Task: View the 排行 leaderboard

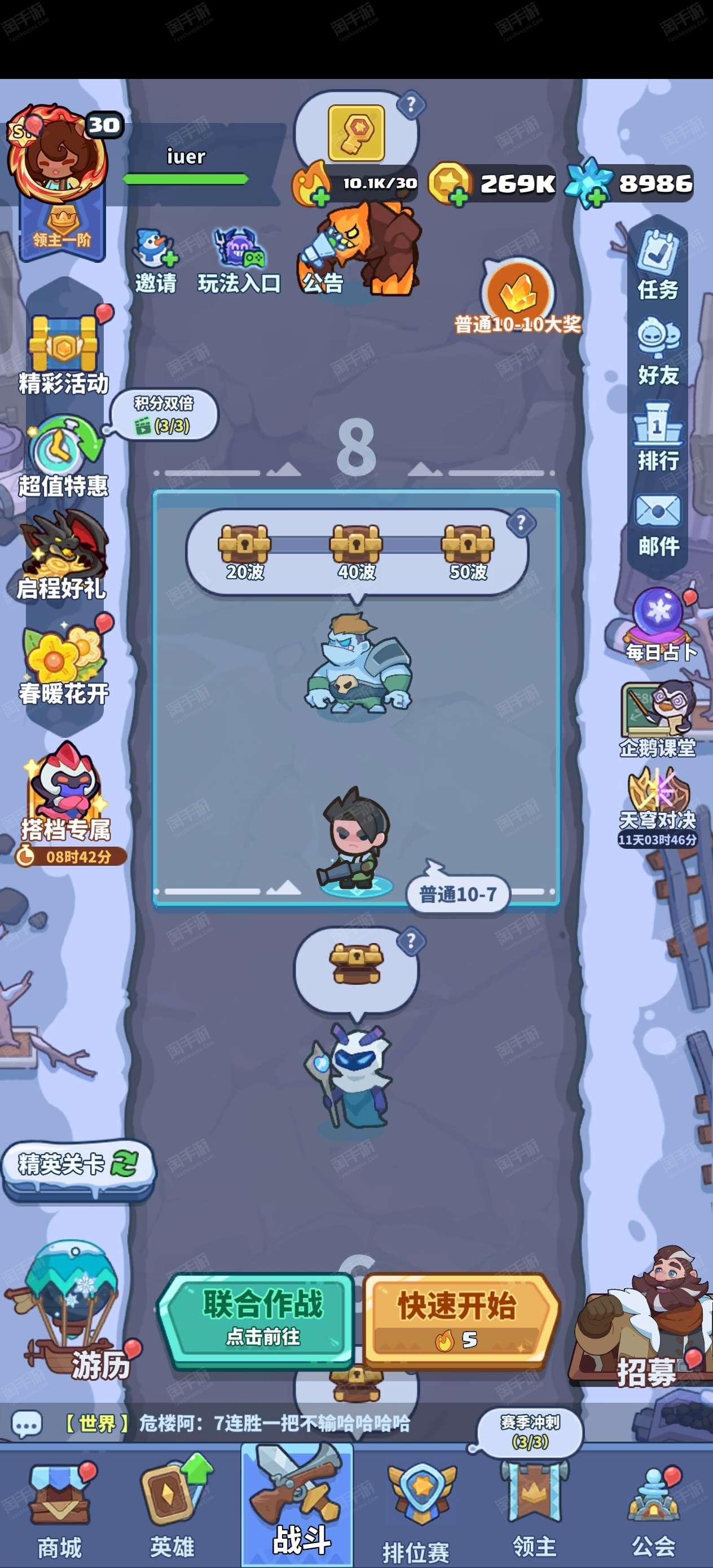Action: (658, 437)
